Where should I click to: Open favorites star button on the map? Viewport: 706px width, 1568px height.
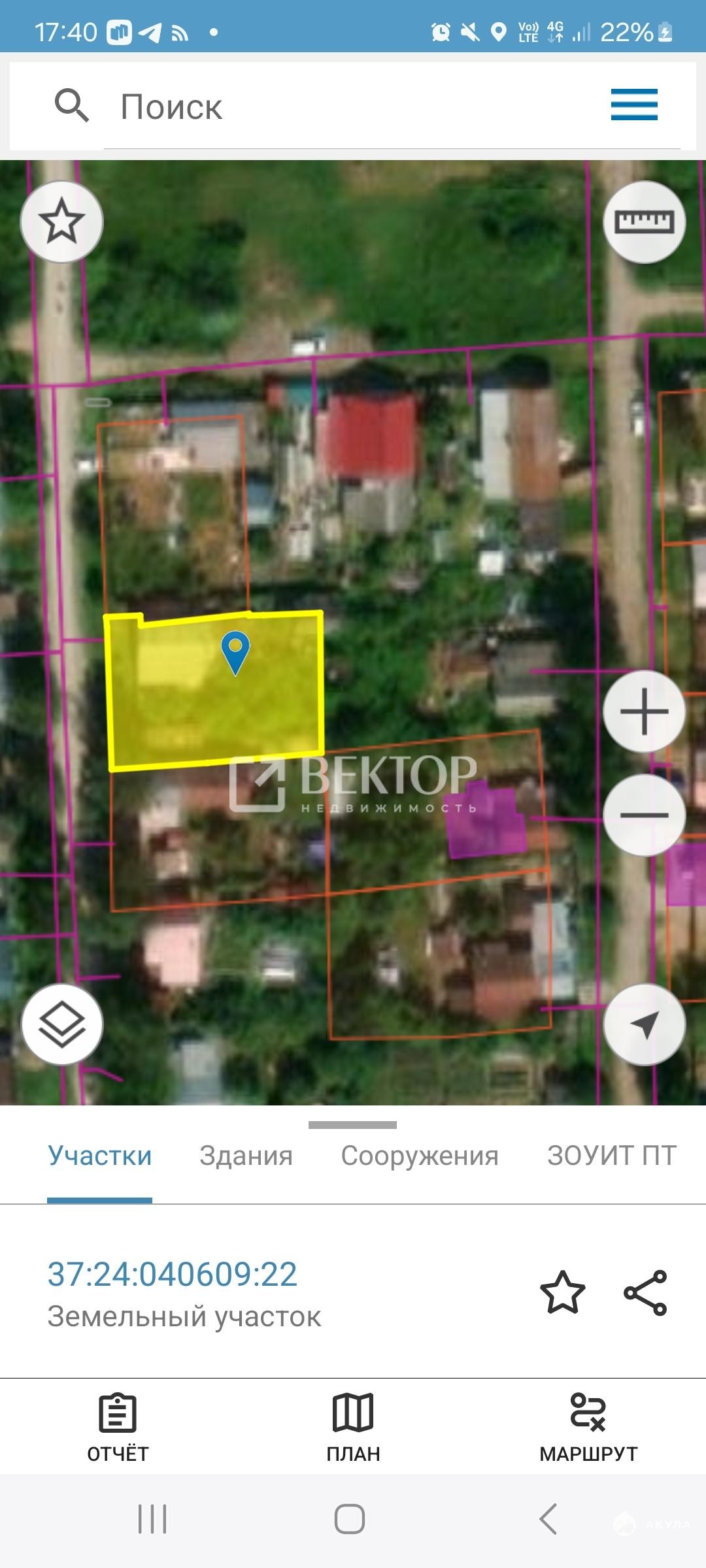(x=62, y=222)
